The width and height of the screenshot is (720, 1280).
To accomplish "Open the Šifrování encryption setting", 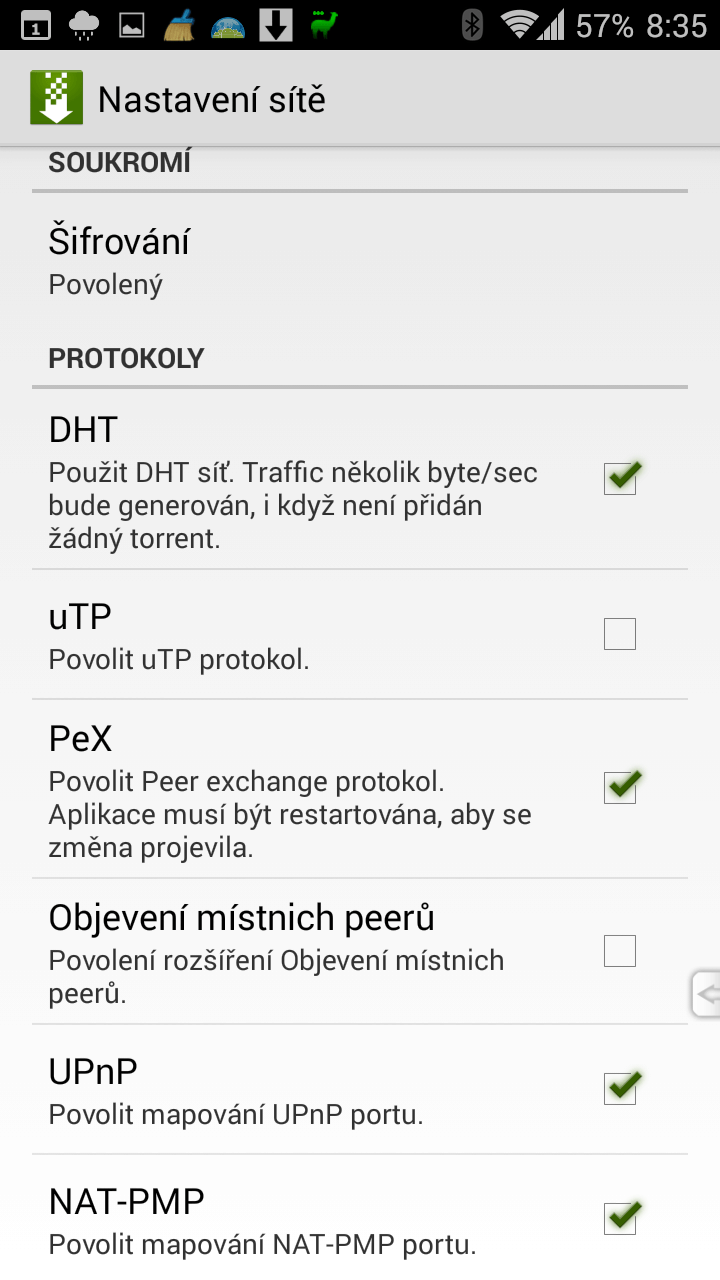I will [360, 261].
